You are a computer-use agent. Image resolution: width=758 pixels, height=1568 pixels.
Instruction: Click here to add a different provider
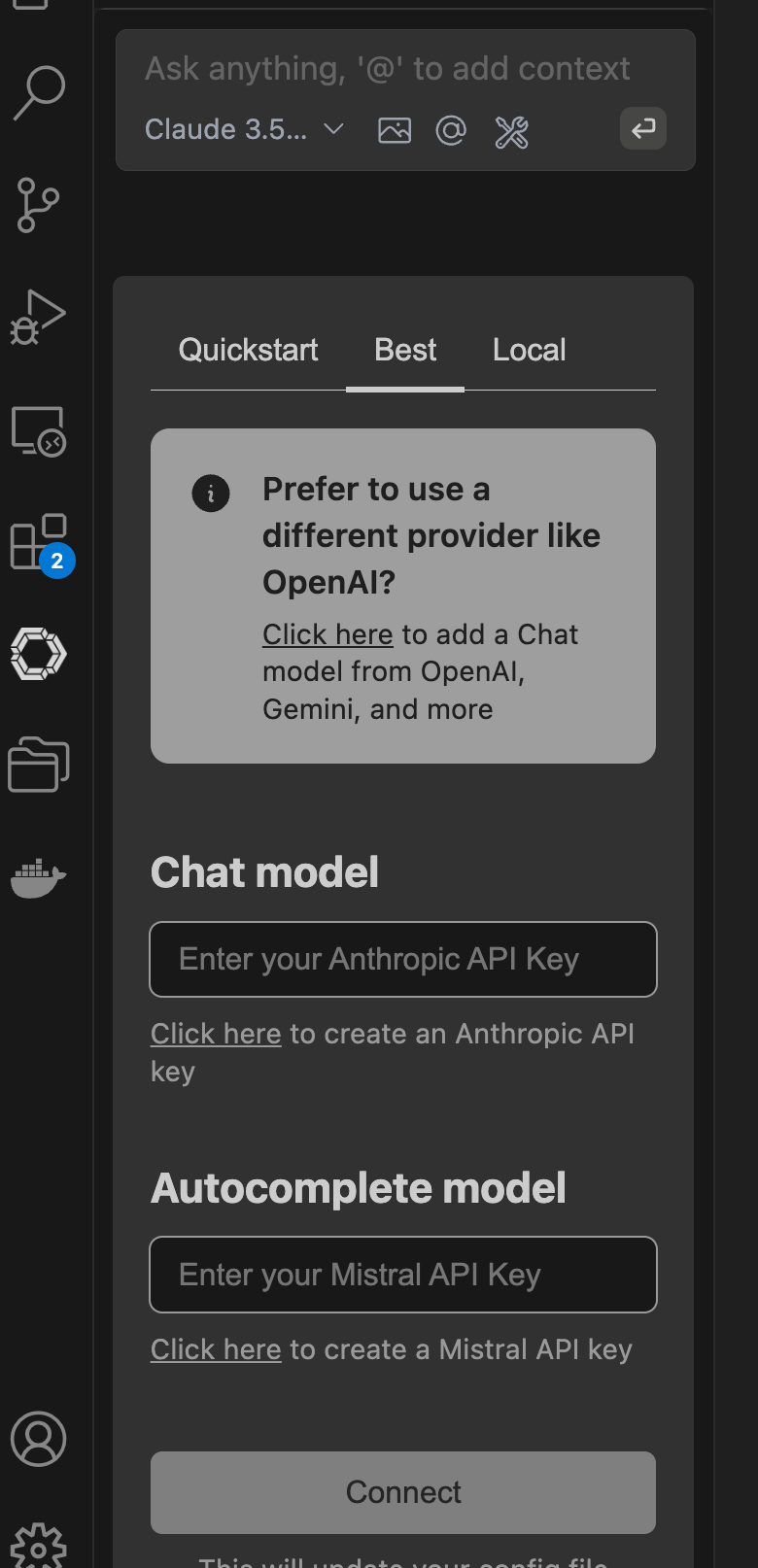pos(327,634)
